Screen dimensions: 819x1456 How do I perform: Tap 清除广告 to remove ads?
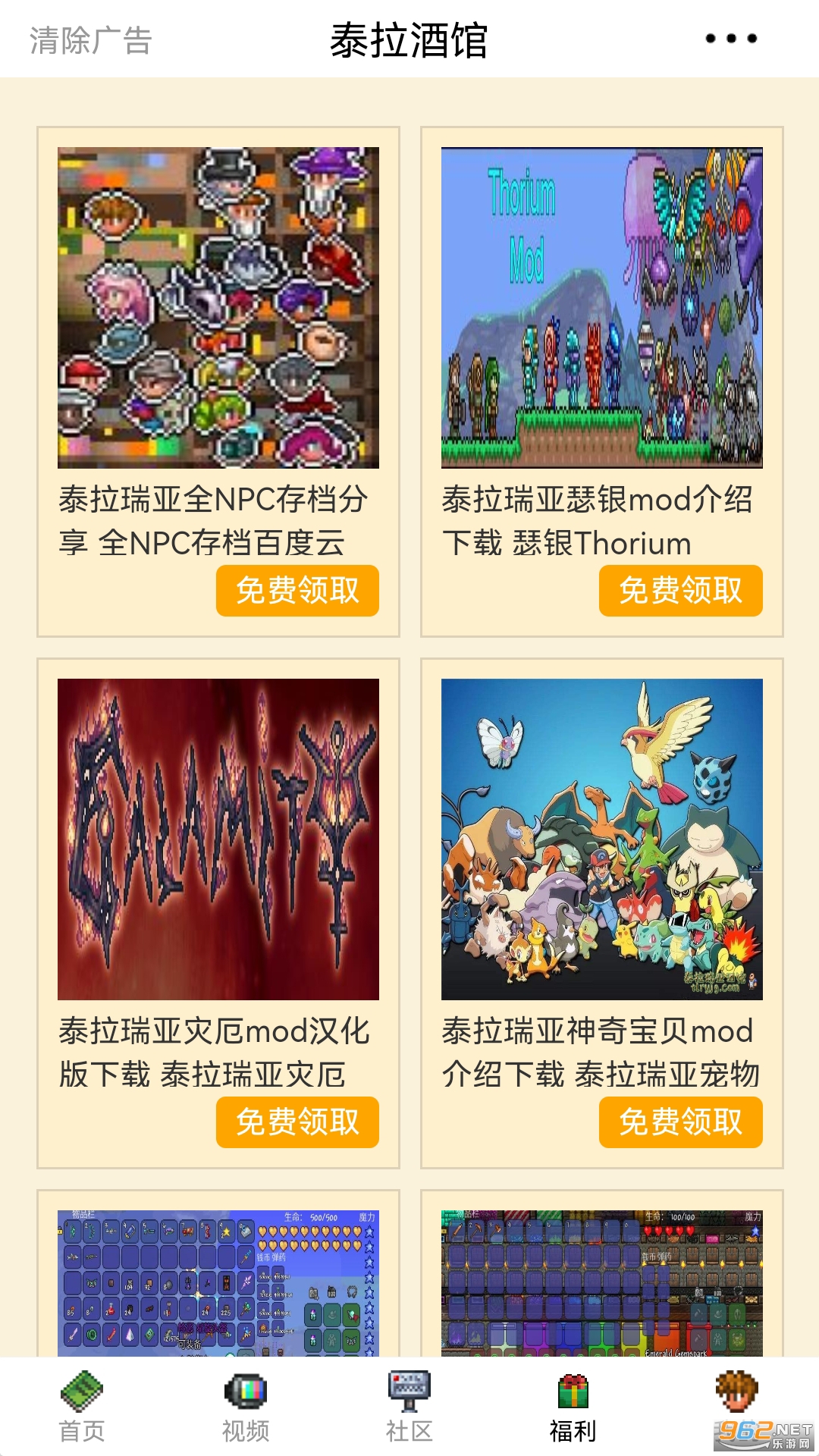click(91, 40)
